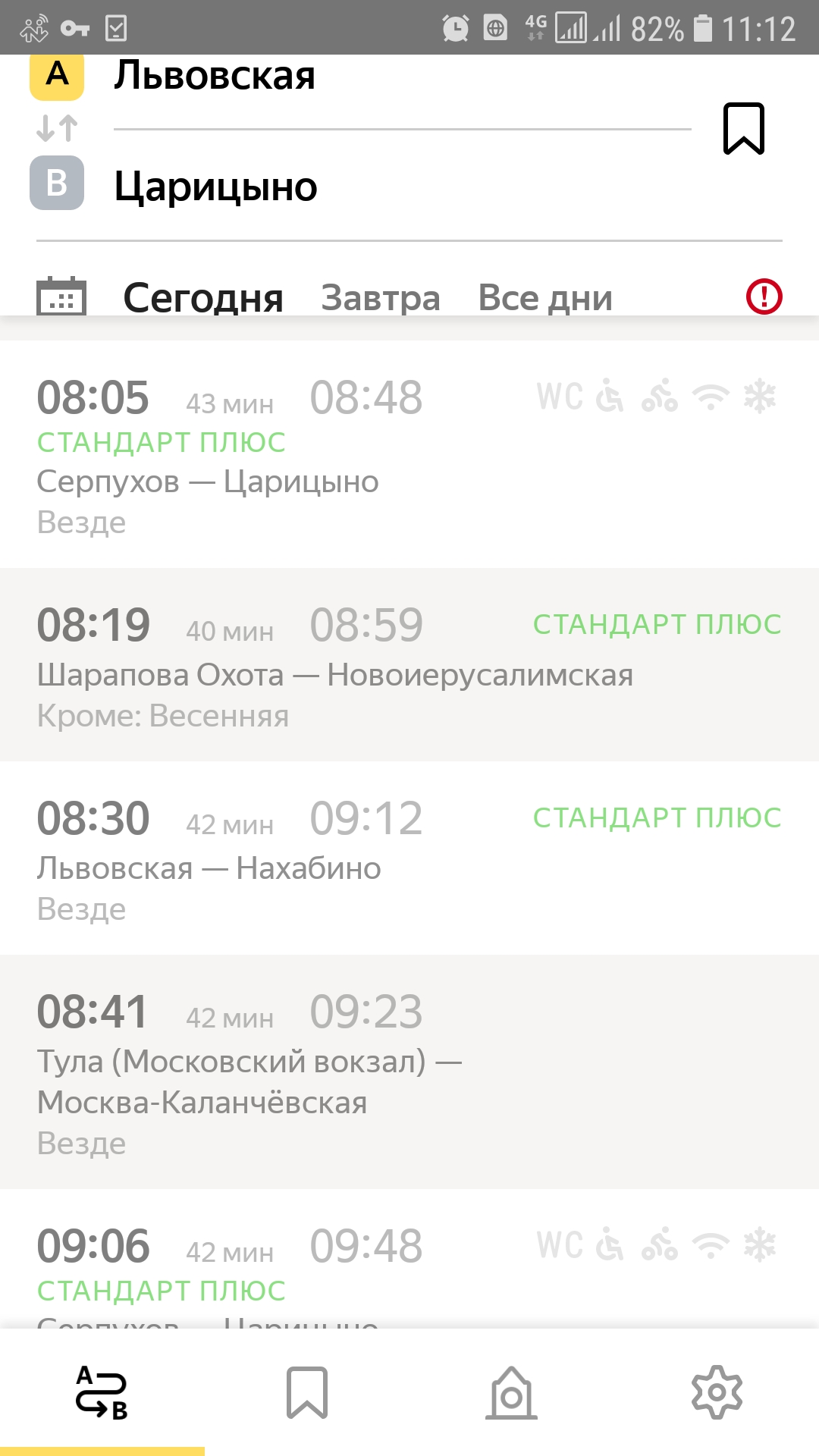Open the 08:19 Шарапова Охота train
The width and height of the screenshot is (819, 1456).
[x=409, y=665]
